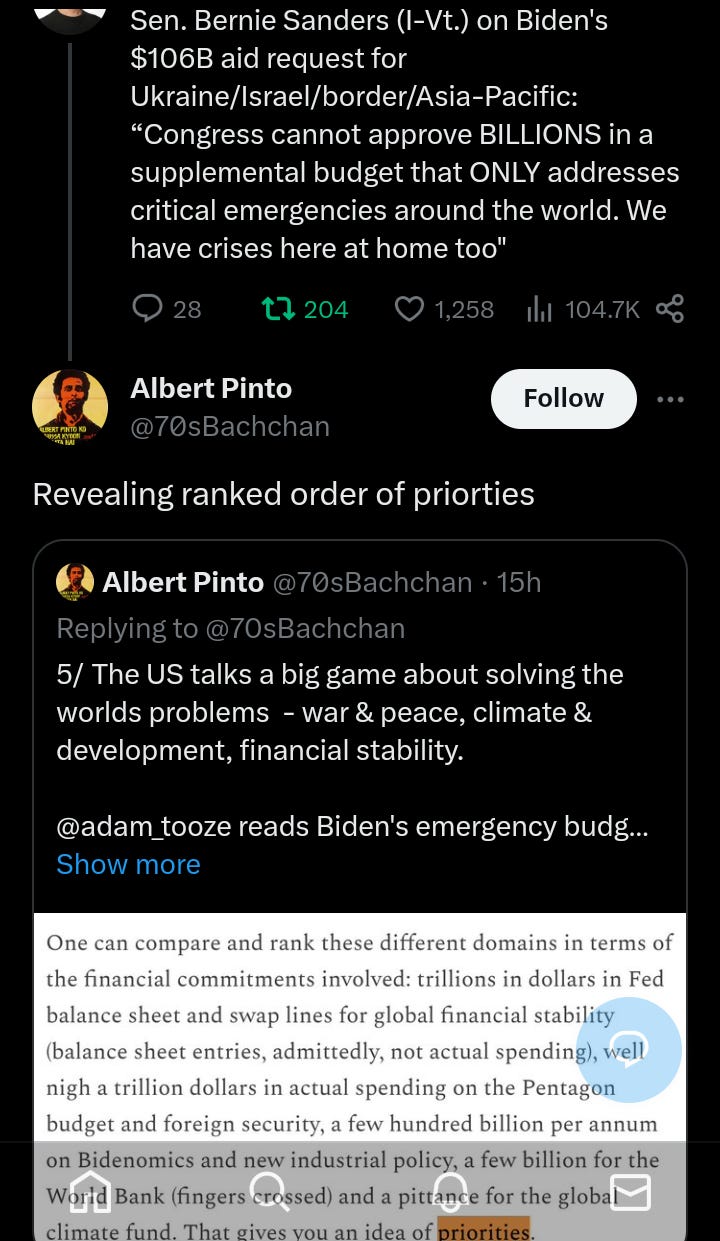Tap Show more to expand quoted tweet

(x=128, y=864)
